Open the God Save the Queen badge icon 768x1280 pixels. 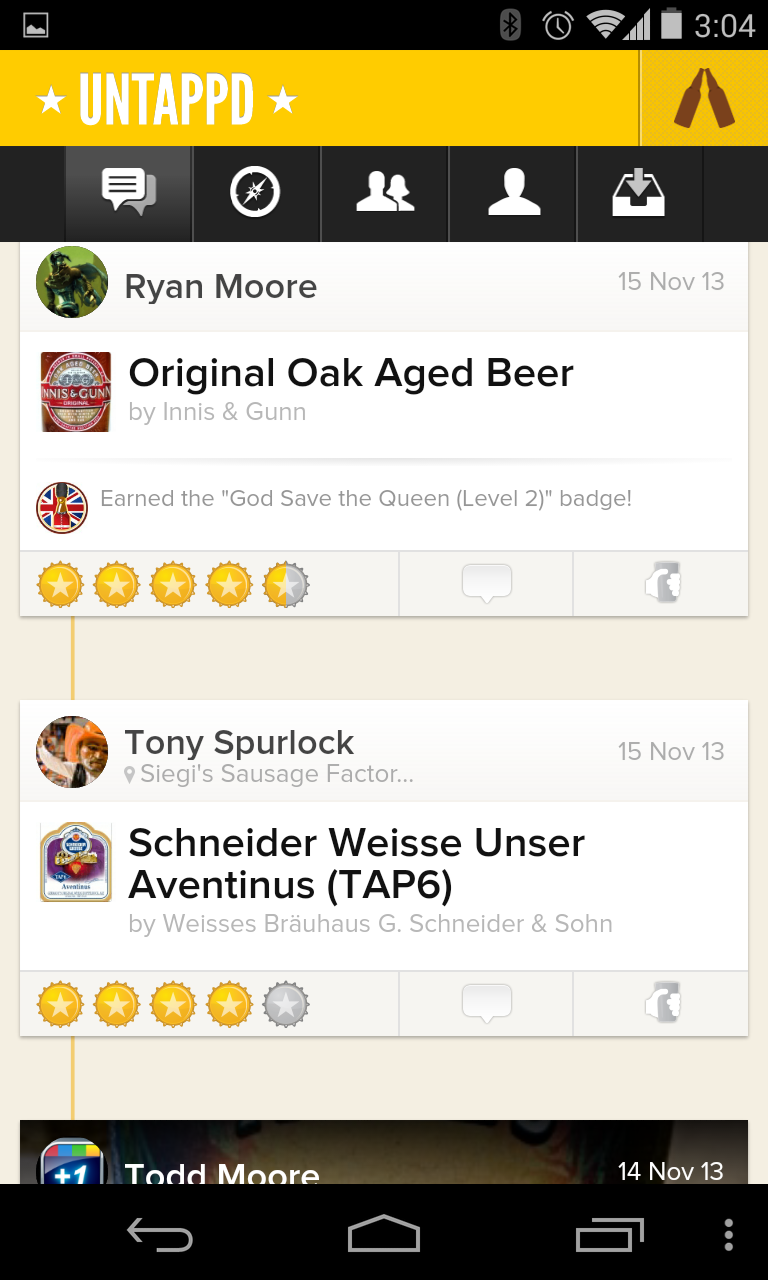61,508
